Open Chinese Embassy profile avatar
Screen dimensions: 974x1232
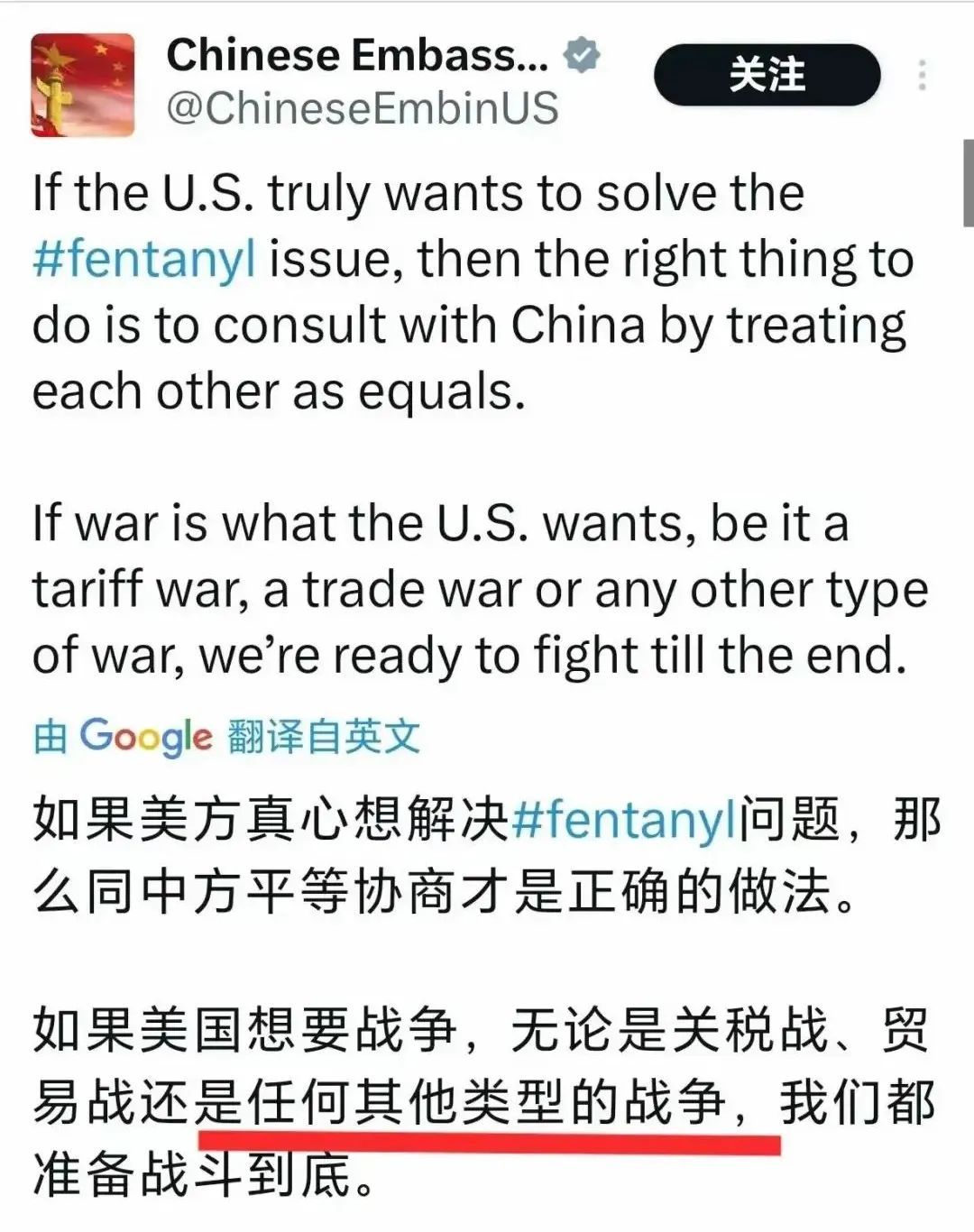[83, 85]
